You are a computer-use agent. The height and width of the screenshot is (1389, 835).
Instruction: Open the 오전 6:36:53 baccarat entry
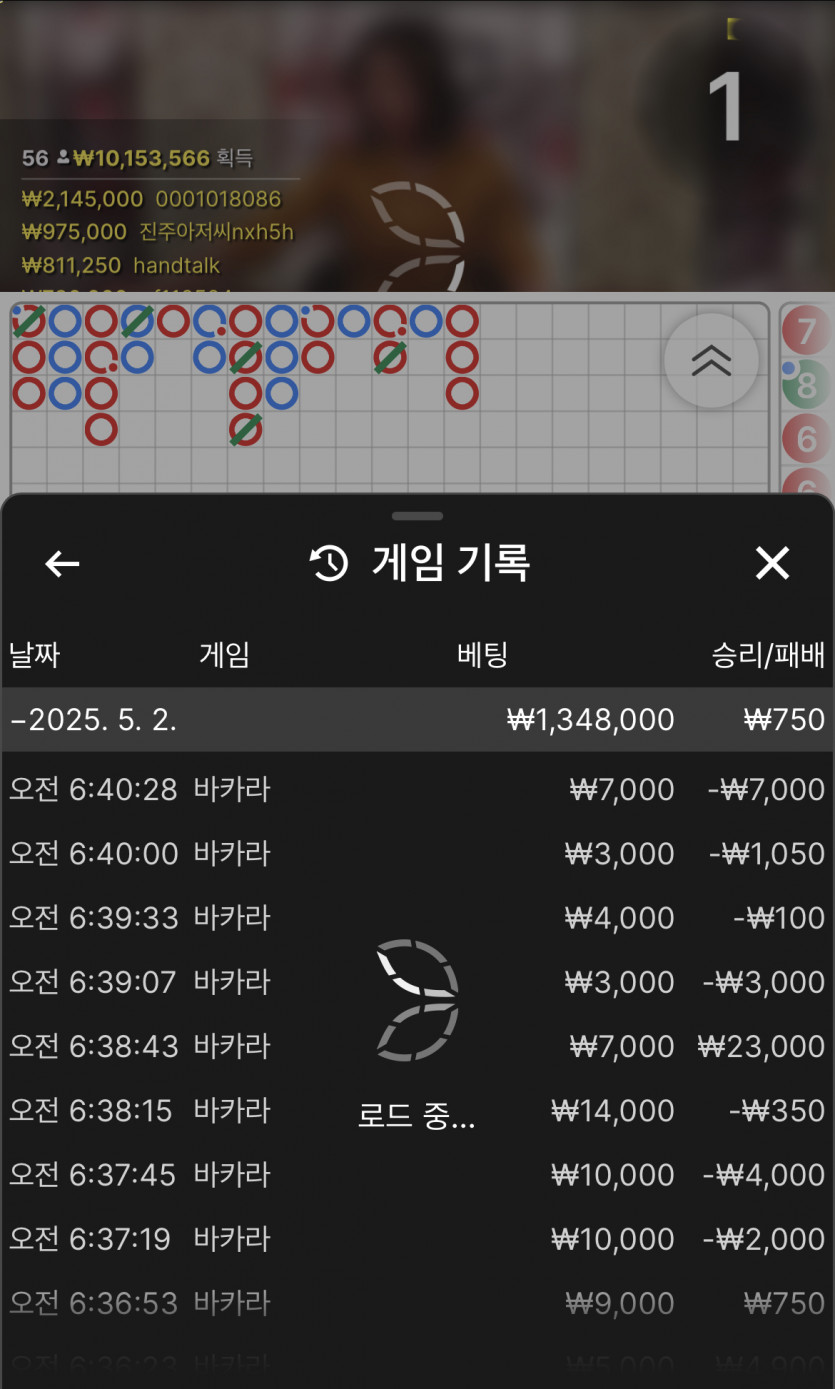[417, 1304]
